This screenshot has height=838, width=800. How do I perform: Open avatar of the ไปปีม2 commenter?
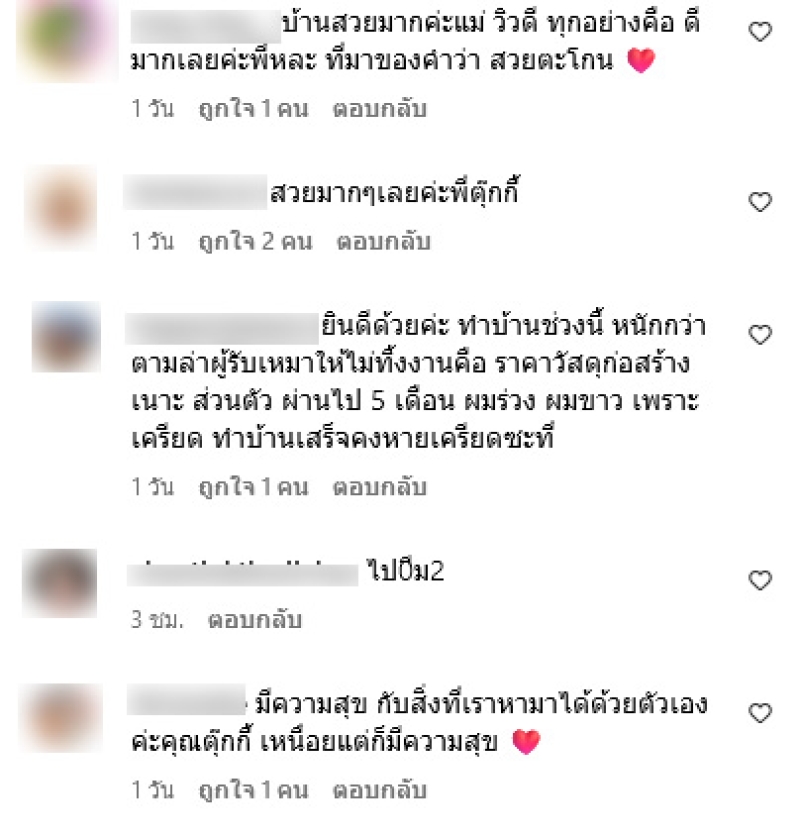pyautogui.click(x=60, y=582)
